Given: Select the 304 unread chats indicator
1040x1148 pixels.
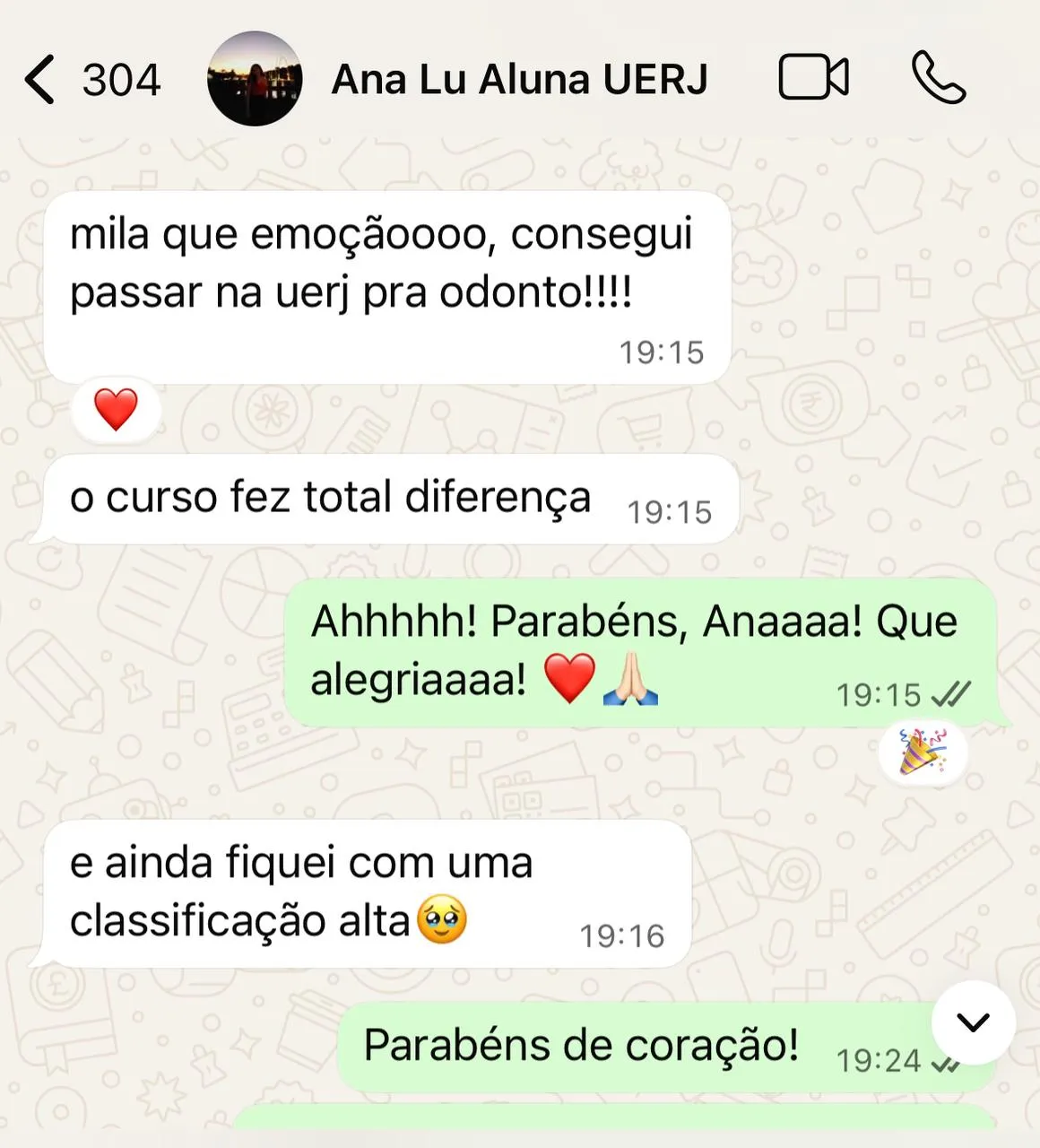Looking at the screenshot, I should (121, 78).
